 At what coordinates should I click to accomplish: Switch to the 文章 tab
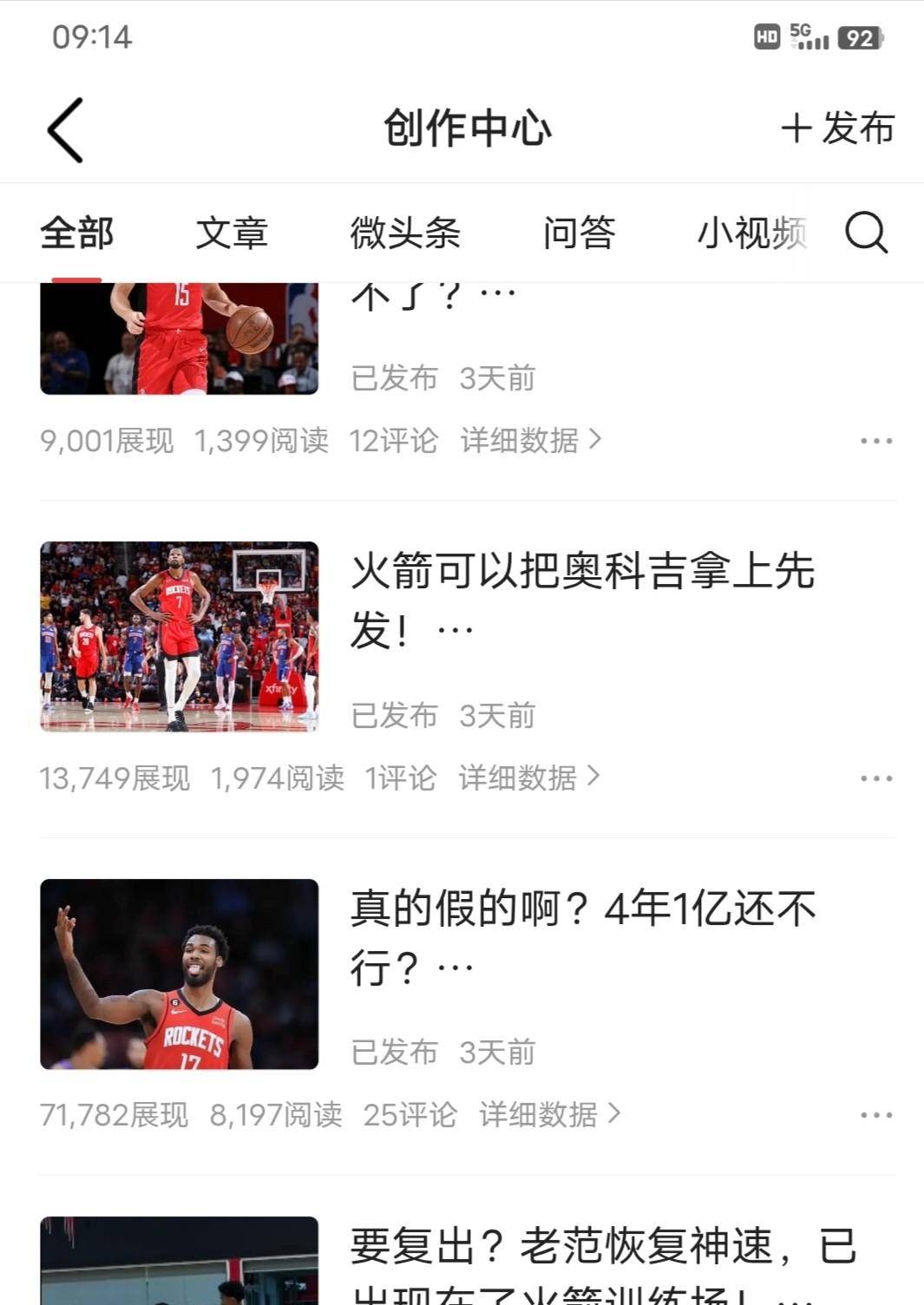click(233, 233)
